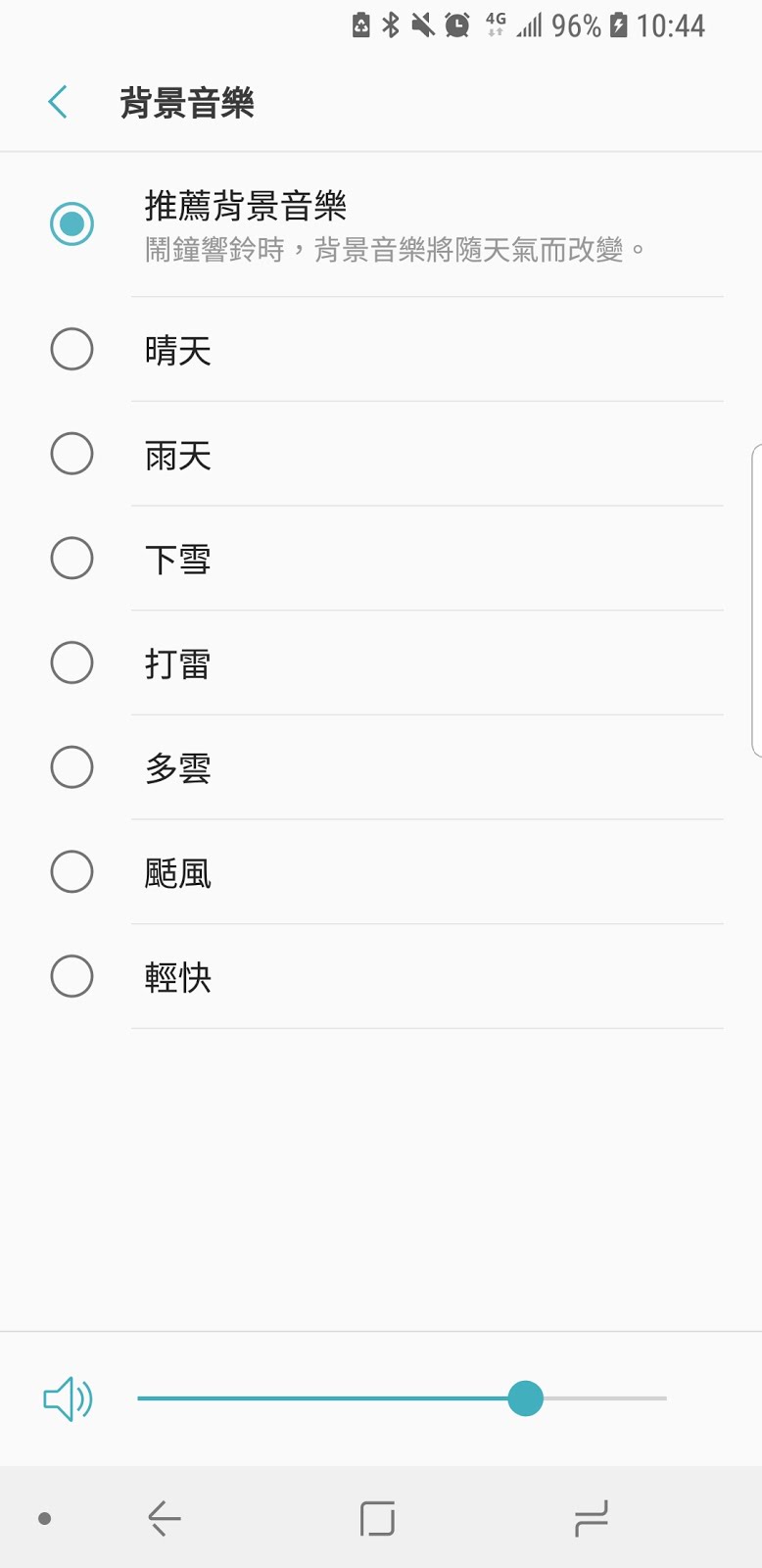The image size is (762, 1568).
Task: Tap the speaker volume icon
Action: (x=68, y=1398)
